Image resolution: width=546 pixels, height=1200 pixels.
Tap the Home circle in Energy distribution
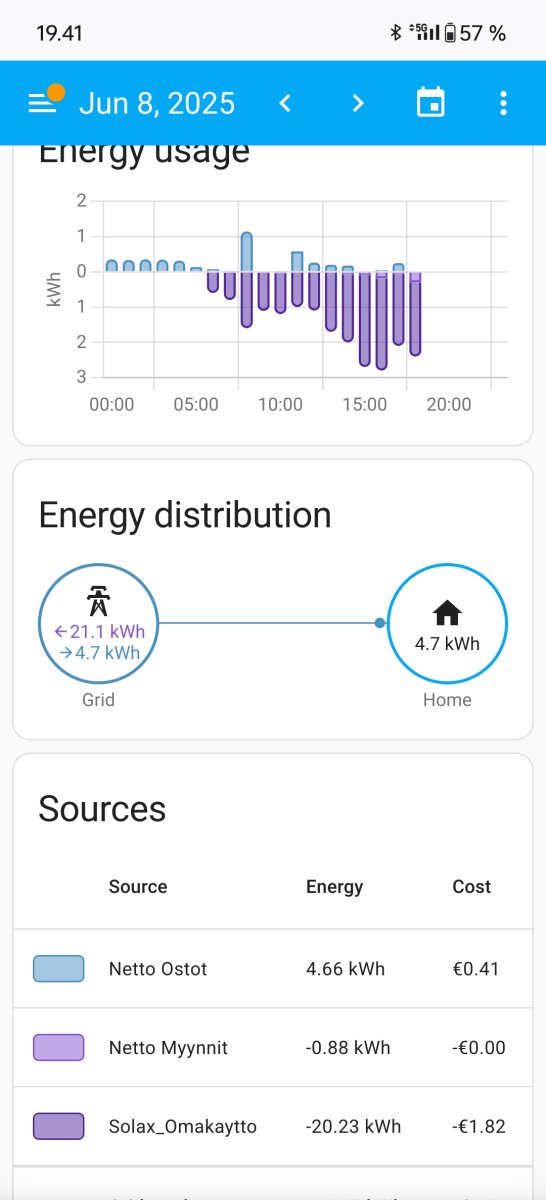coord(447,624)
